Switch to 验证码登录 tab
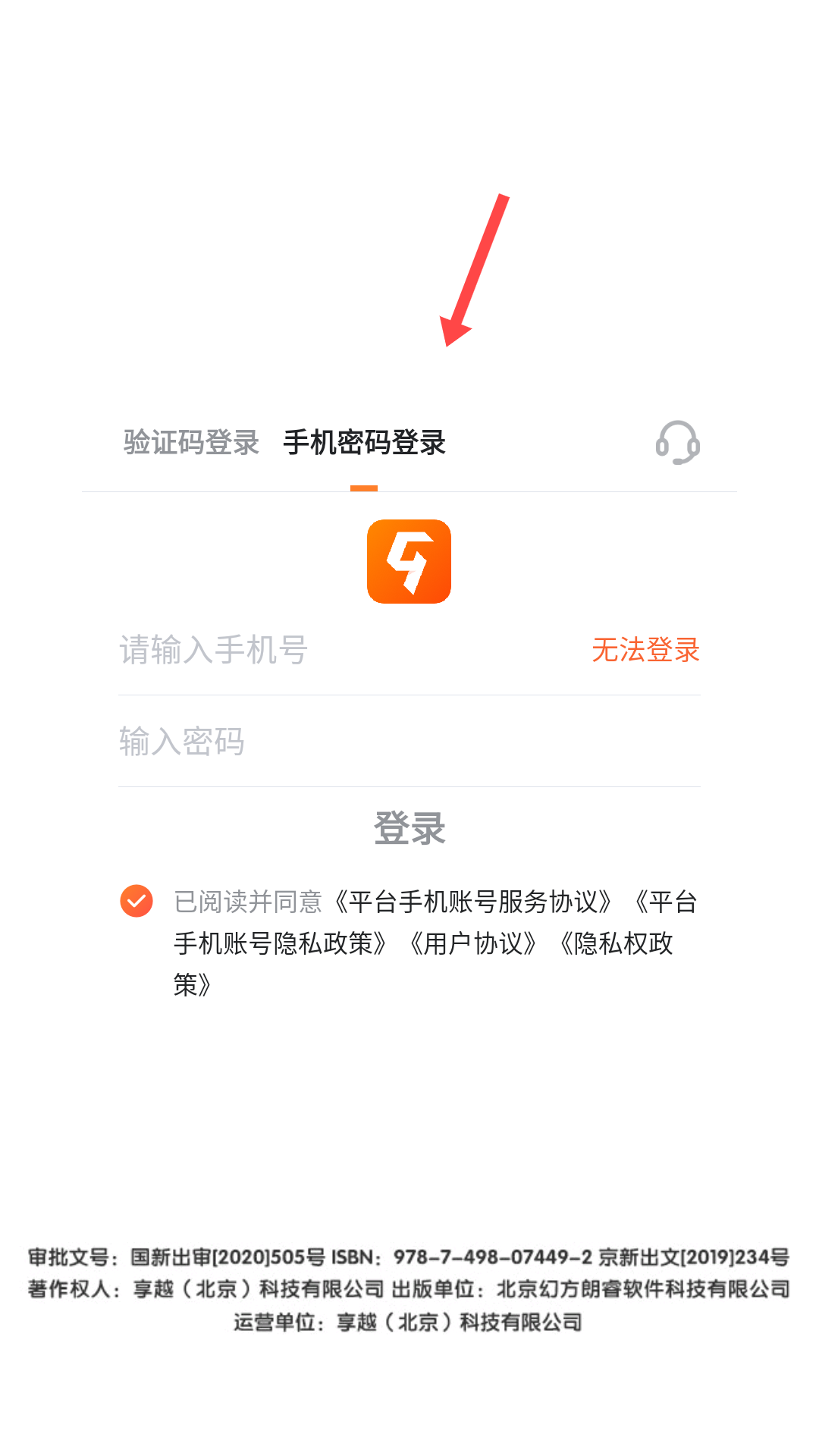The image size is (819, 1456). coord(191,442)
